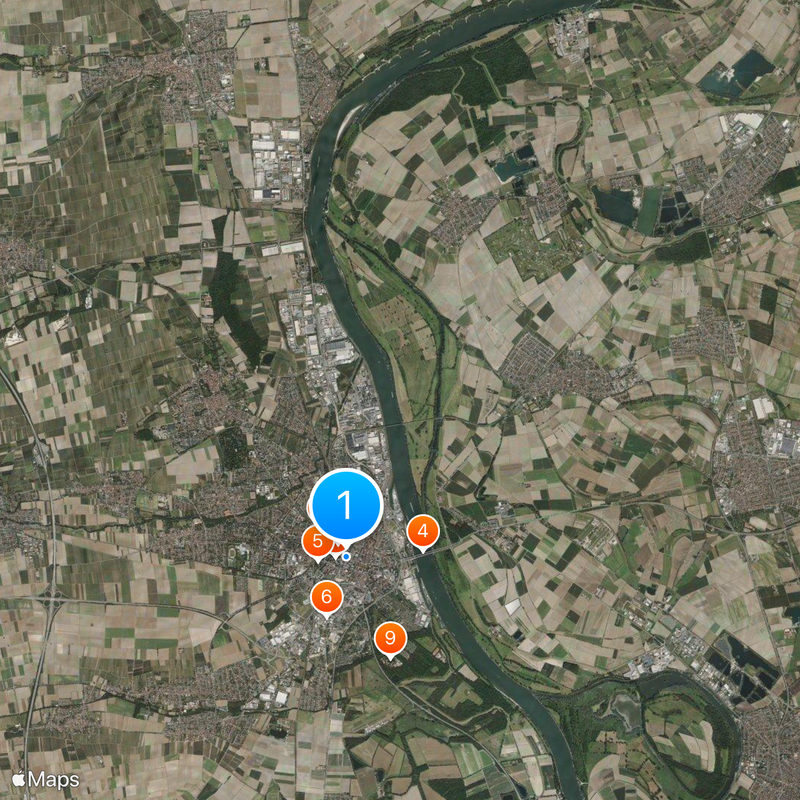Image resolution: width=800 pixels, height=800 pixels.
Task: Open the orange map pin numbered 5
Action: tap(317, 542)
